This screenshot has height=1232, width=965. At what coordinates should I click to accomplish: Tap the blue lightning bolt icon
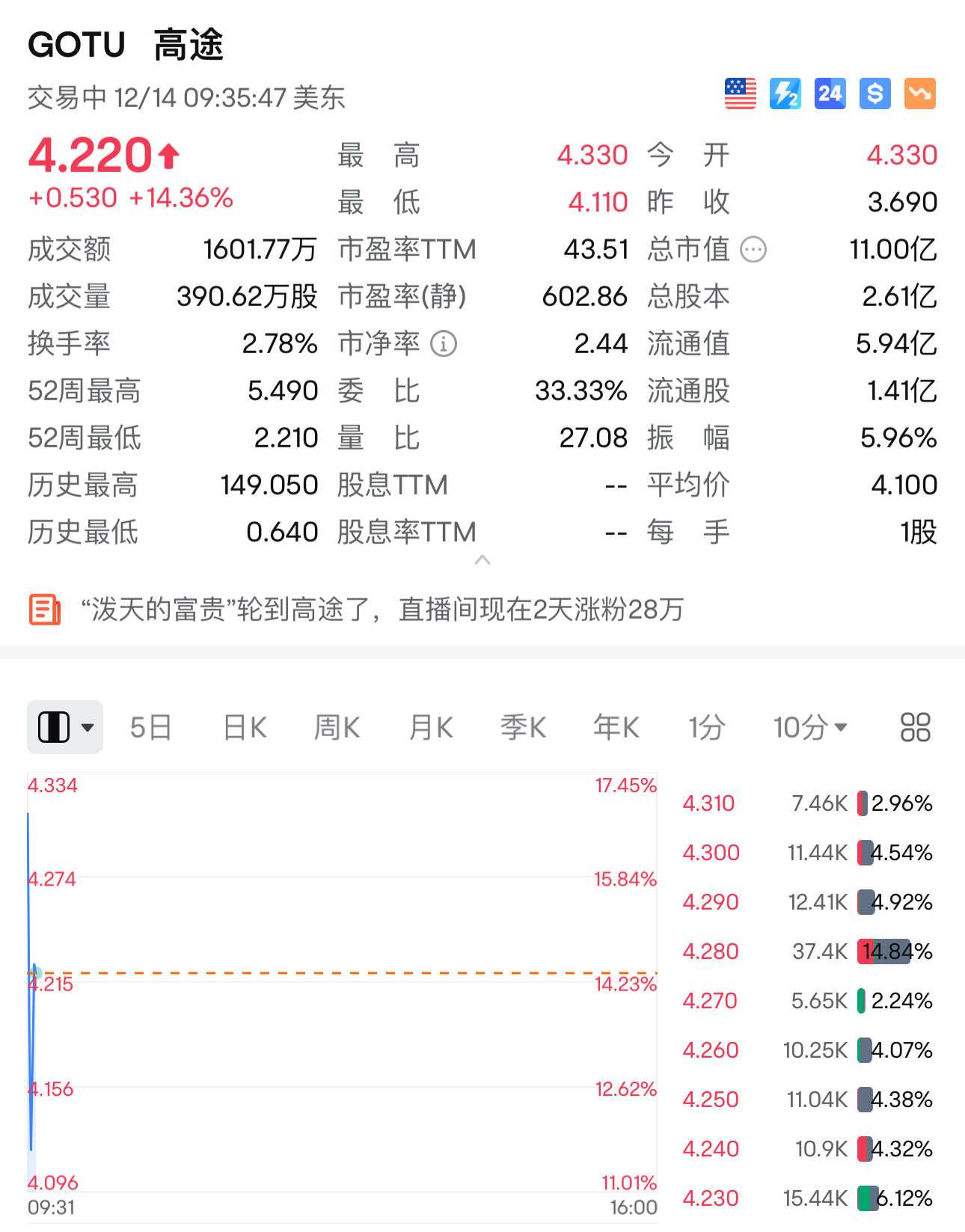tap(785, 94)
